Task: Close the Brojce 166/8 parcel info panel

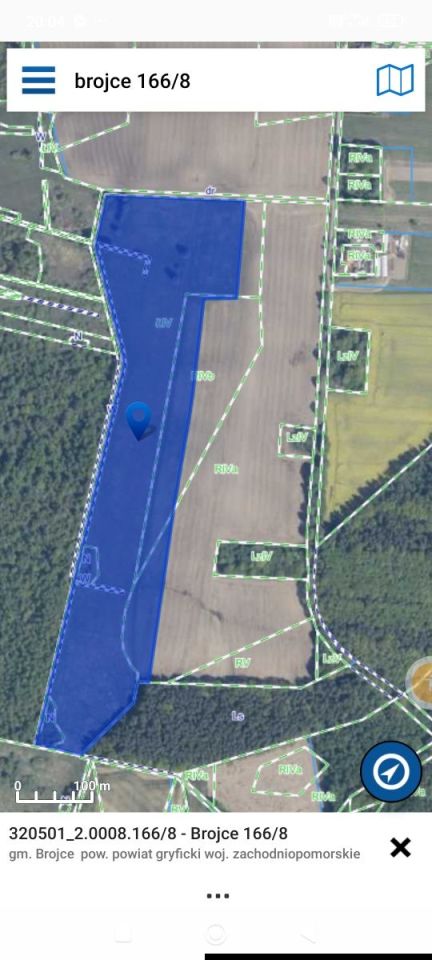Action: pos(400,847)
